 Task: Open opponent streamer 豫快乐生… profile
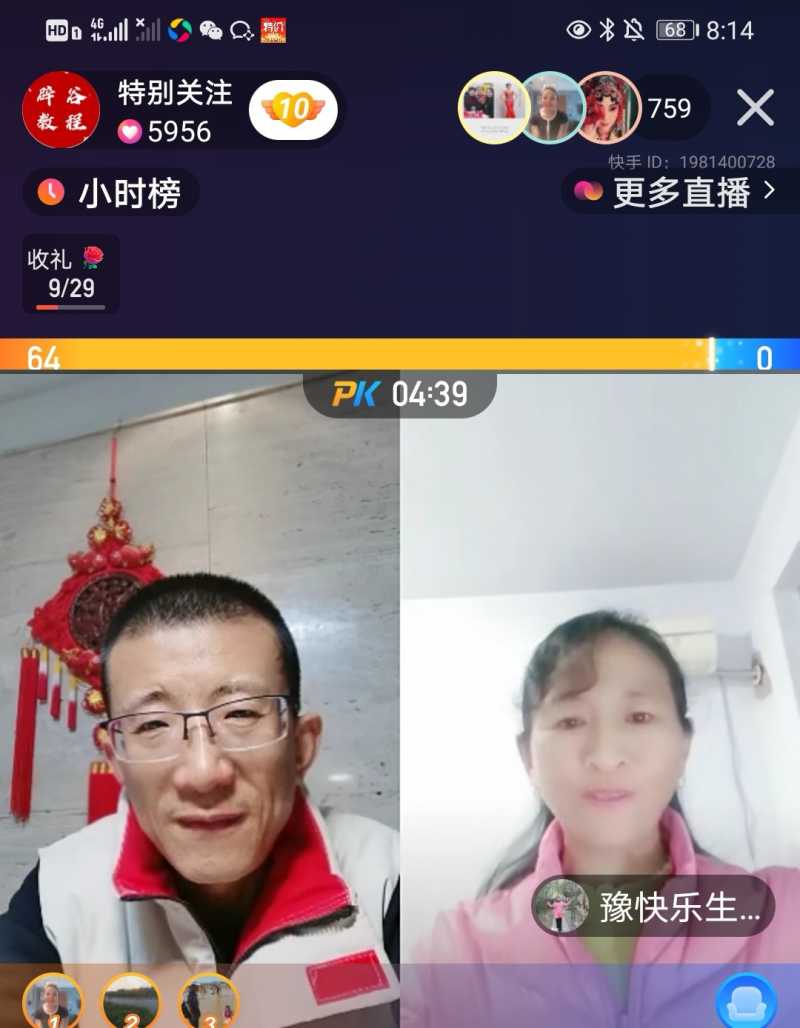653,906
